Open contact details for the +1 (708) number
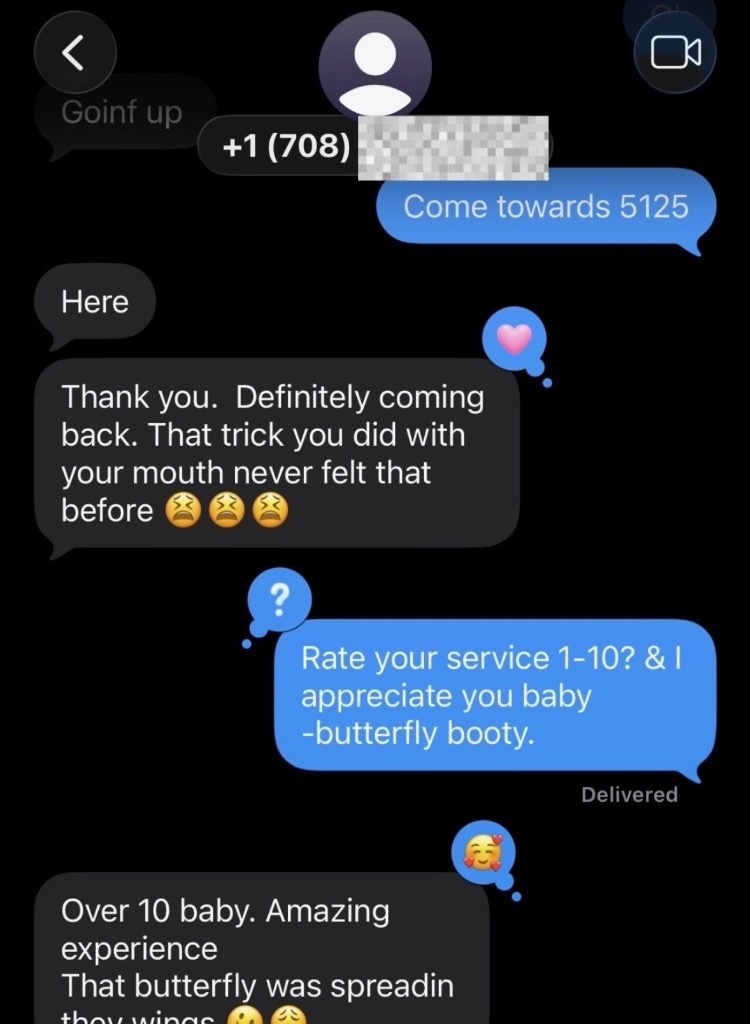Screen dimensions: 750x1024 (x=285, y=147)
